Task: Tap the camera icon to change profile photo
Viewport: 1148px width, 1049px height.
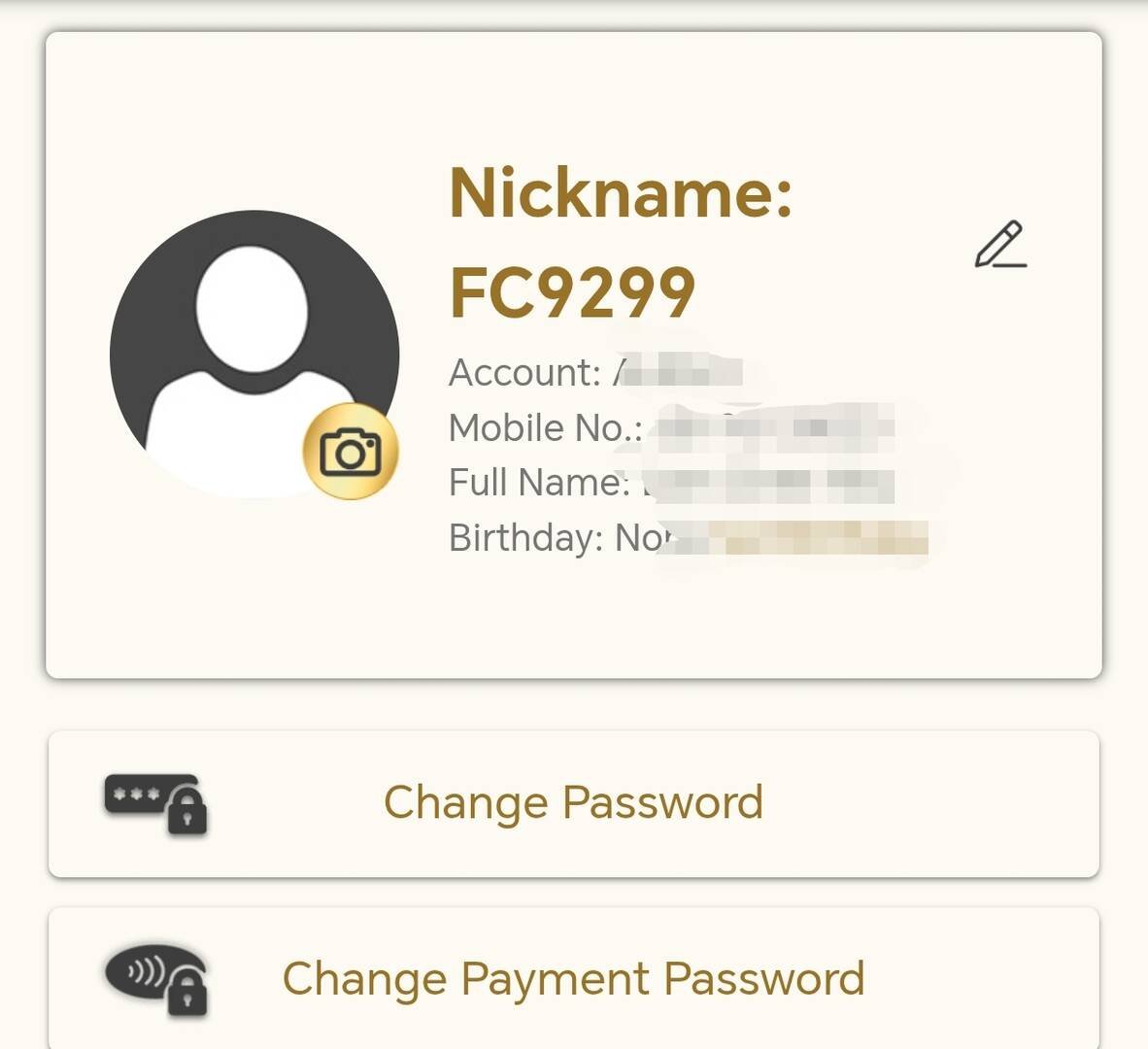Action: pyautogui.click(x=351, y=452)
